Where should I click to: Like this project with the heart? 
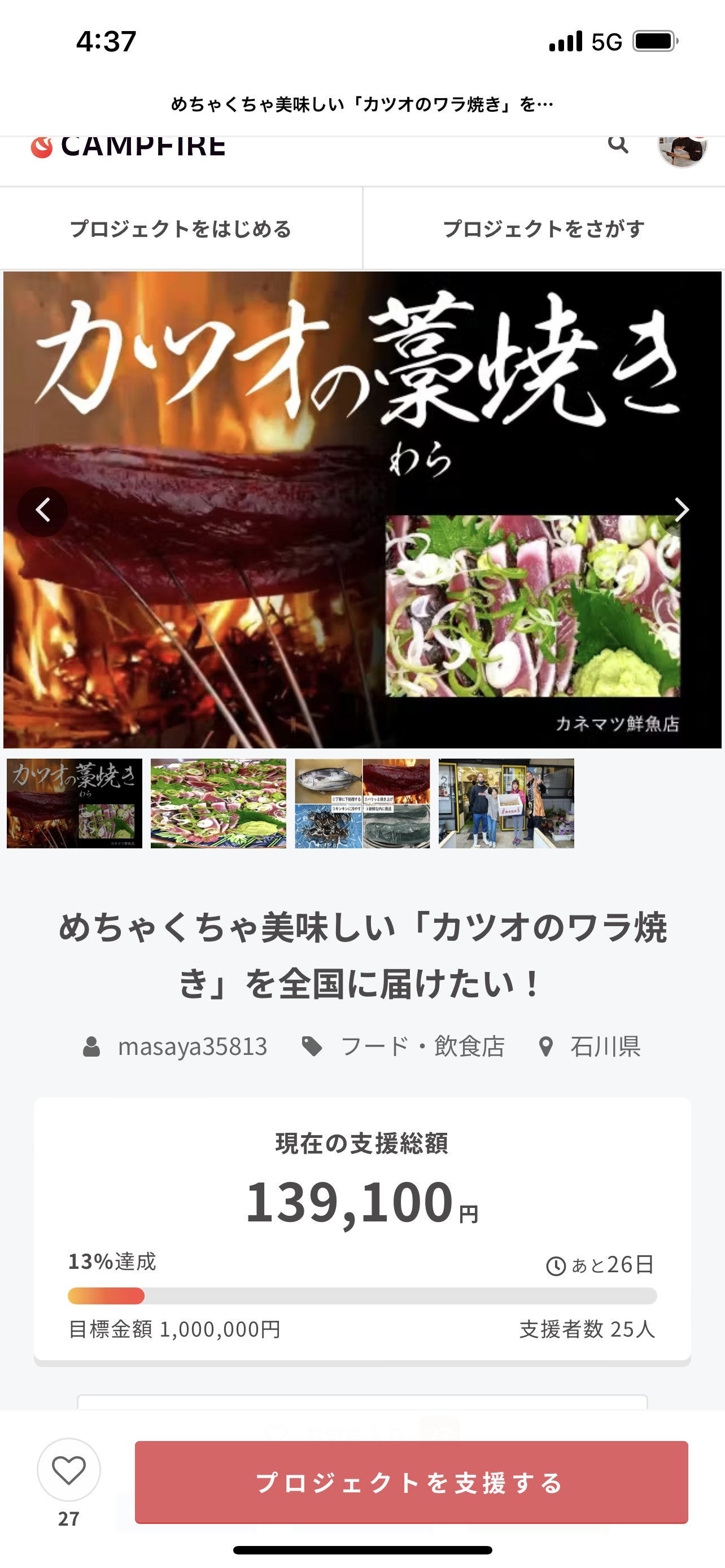pos(69,1470)
